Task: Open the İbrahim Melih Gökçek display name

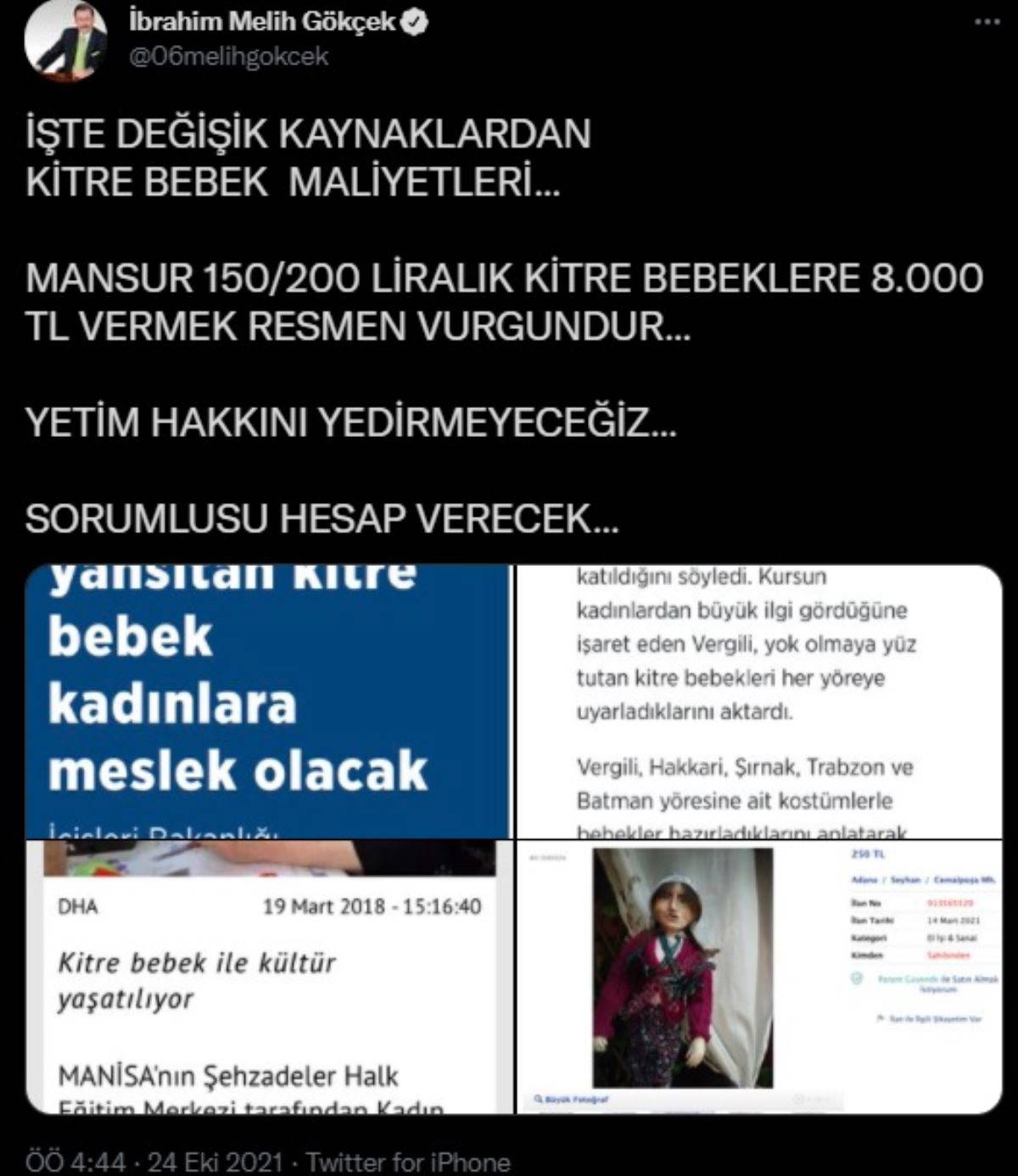Action: tap(262, 21)
